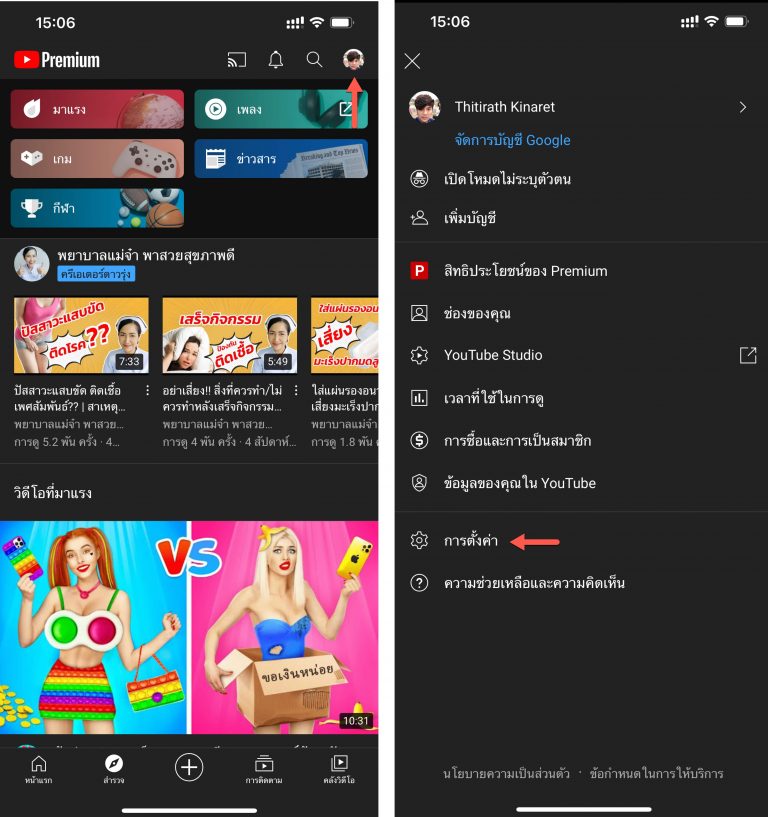Viewport: 768px width, 817px height.
Task: Open การตั้งค่า settings
Action: click(471, 541)
